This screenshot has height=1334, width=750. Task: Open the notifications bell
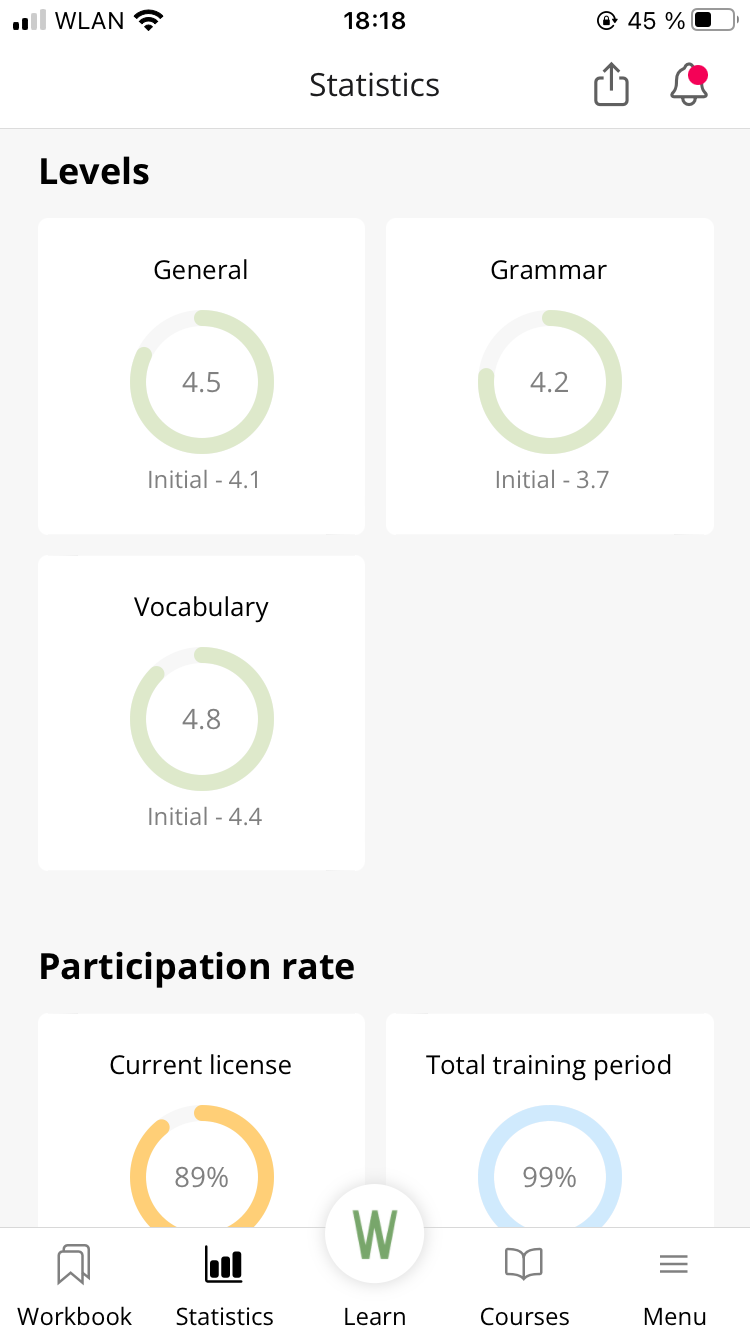(688, 85)
